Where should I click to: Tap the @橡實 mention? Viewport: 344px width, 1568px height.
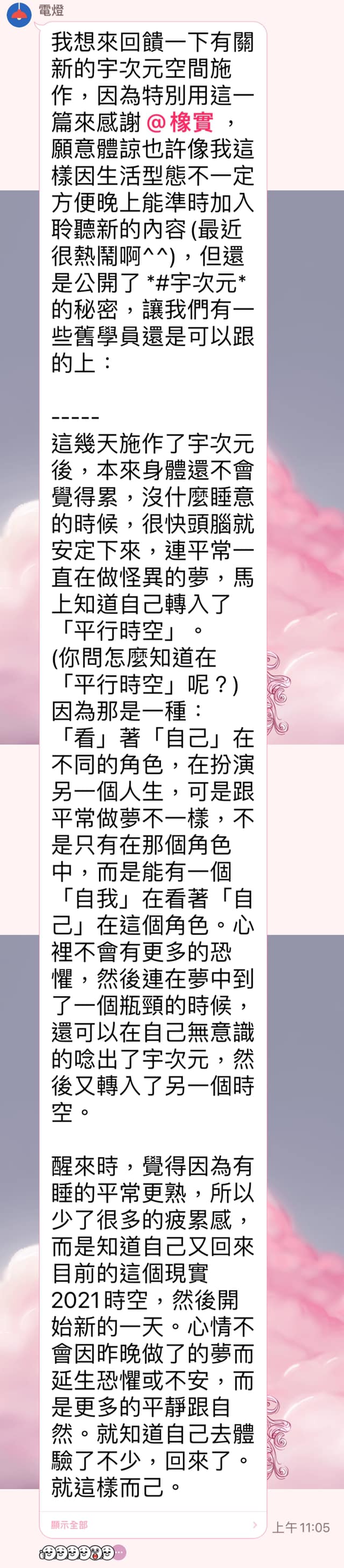[180, 123]
